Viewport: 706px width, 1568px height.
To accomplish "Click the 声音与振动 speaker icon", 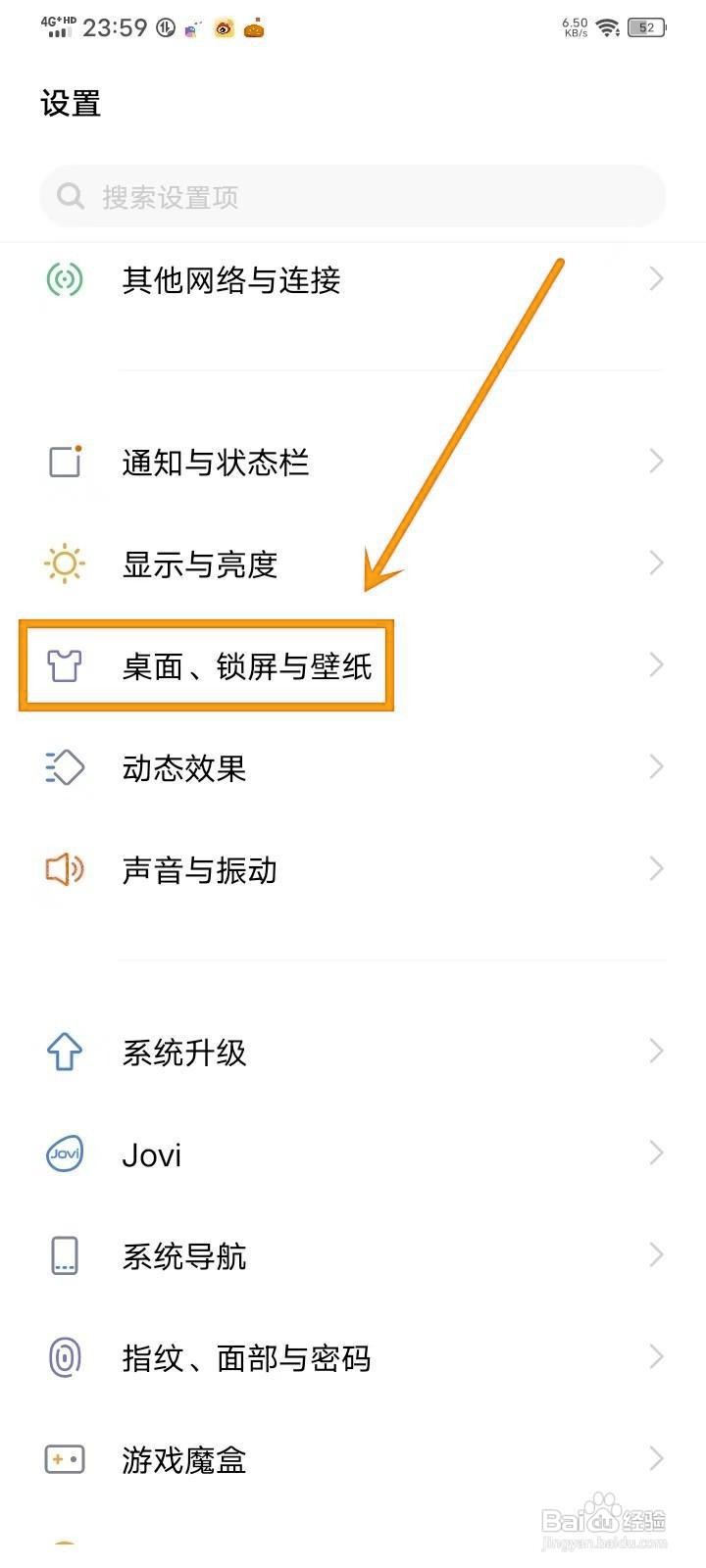I will coord(63,869).
